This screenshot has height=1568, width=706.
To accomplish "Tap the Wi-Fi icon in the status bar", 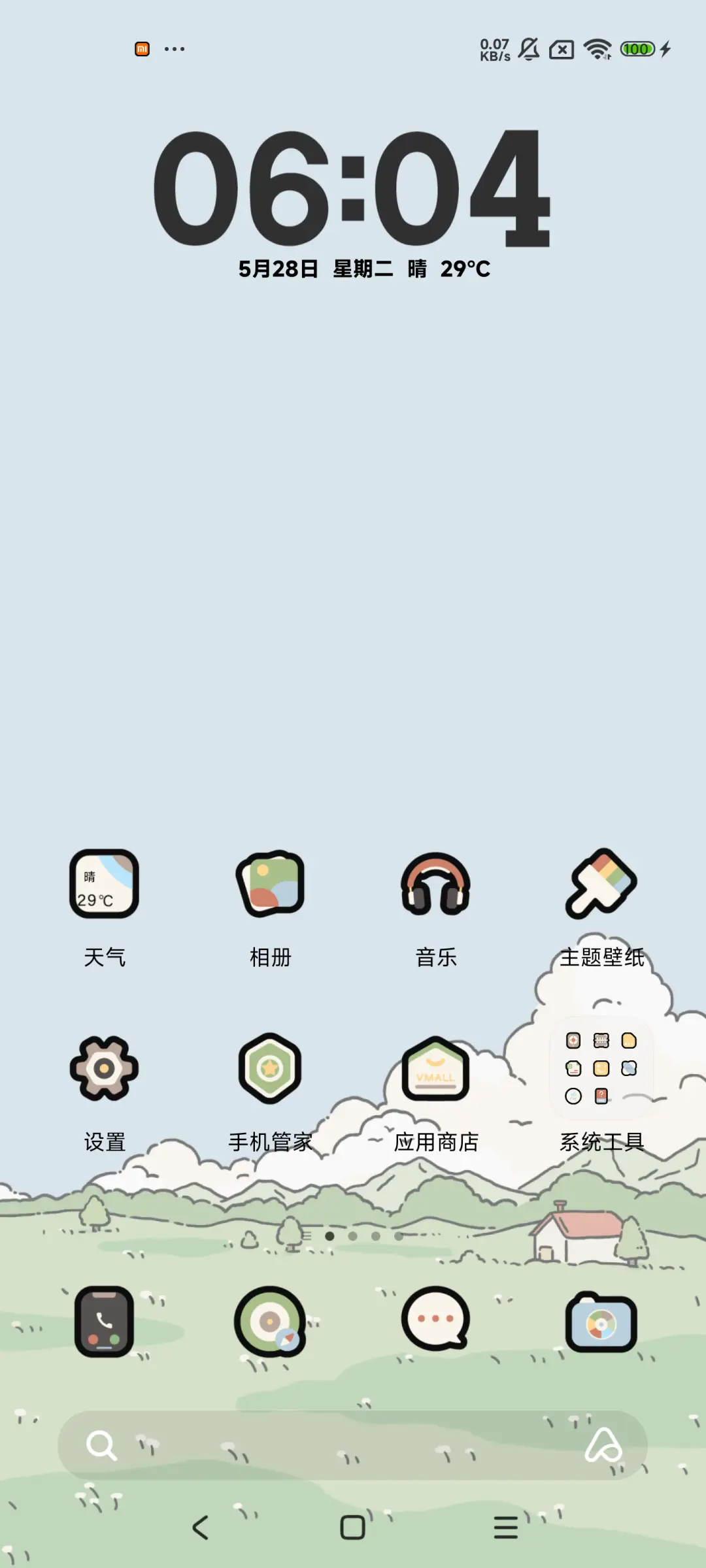I will [597, 48].
